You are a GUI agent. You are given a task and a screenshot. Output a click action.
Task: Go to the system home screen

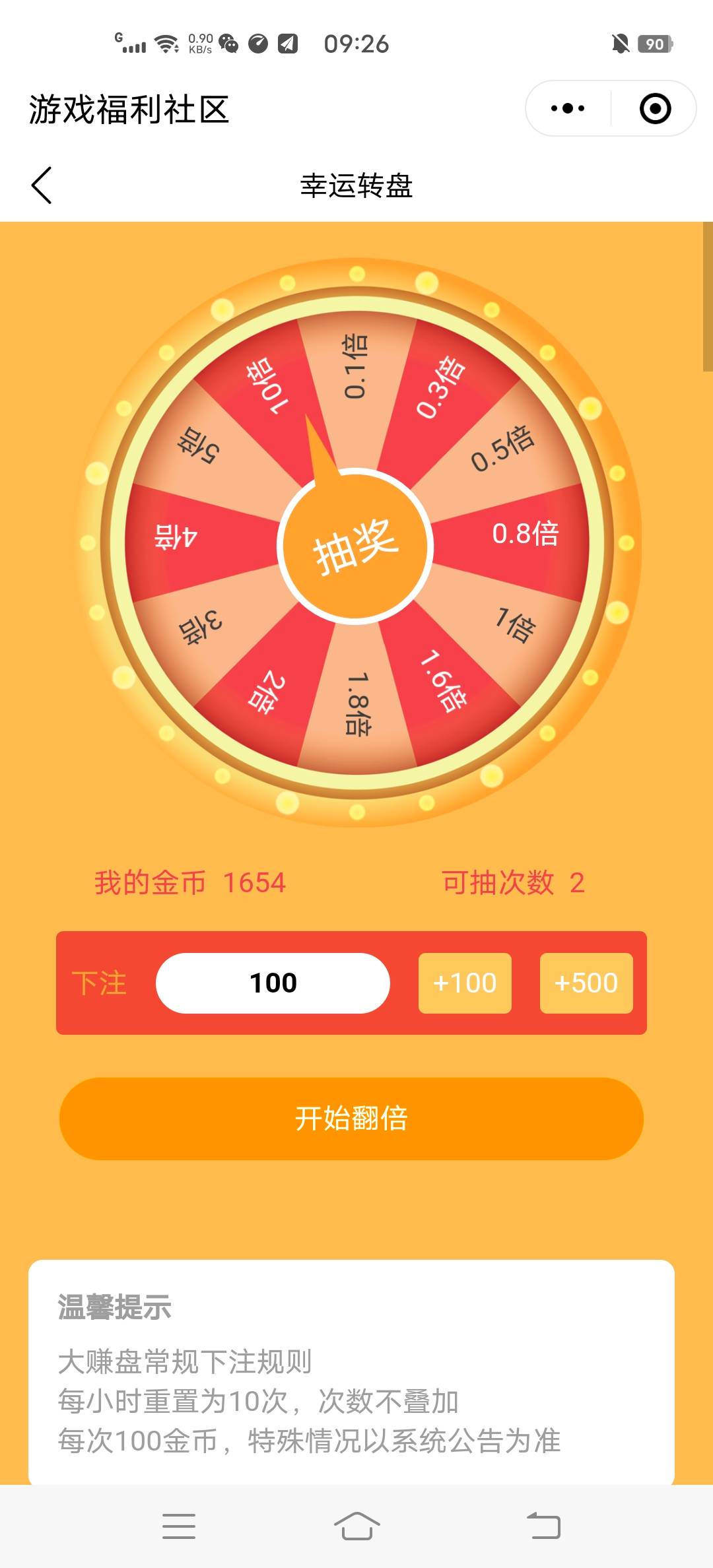pos(356,1526)
